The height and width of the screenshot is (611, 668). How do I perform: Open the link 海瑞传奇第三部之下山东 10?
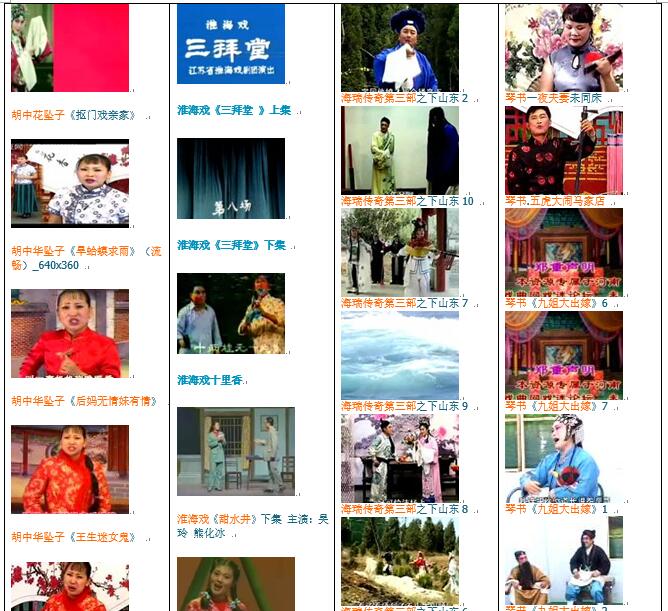pyautogui.click(x=407, y=201)
